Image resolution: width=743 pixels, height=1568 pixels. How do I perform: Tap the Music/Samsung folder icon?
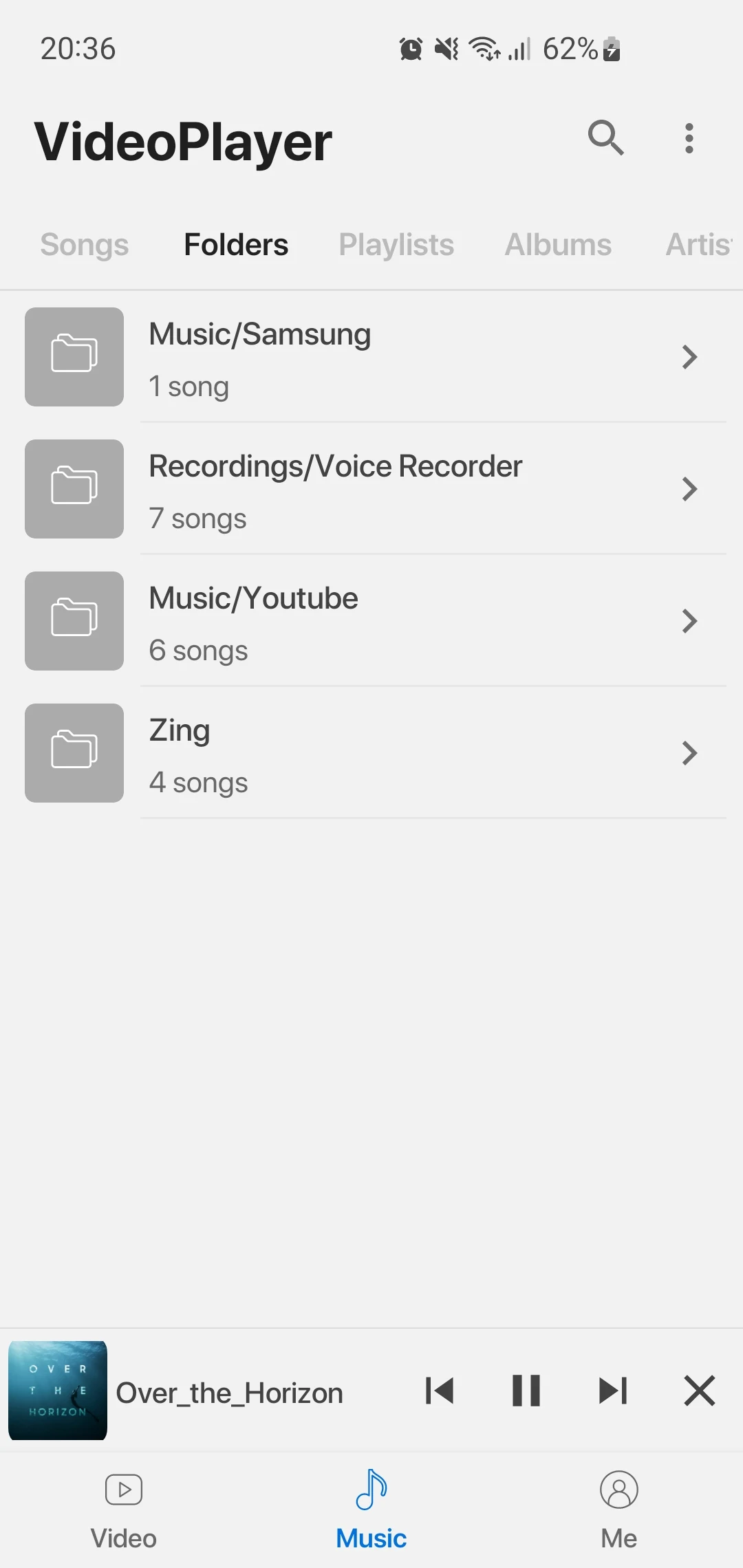click(x=73, y=357)
